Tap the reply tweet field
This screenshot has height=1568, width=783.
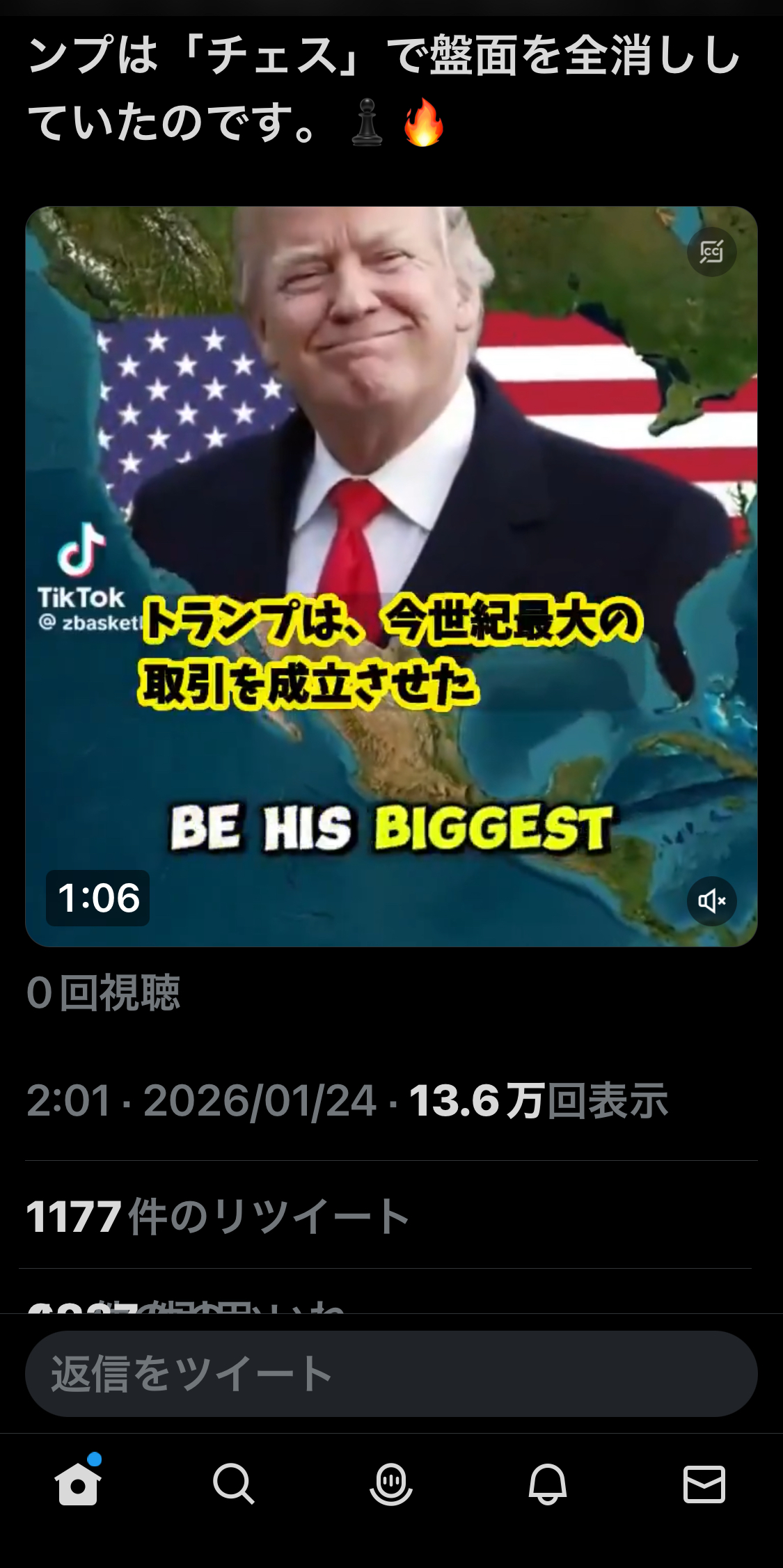[391, 1374]
